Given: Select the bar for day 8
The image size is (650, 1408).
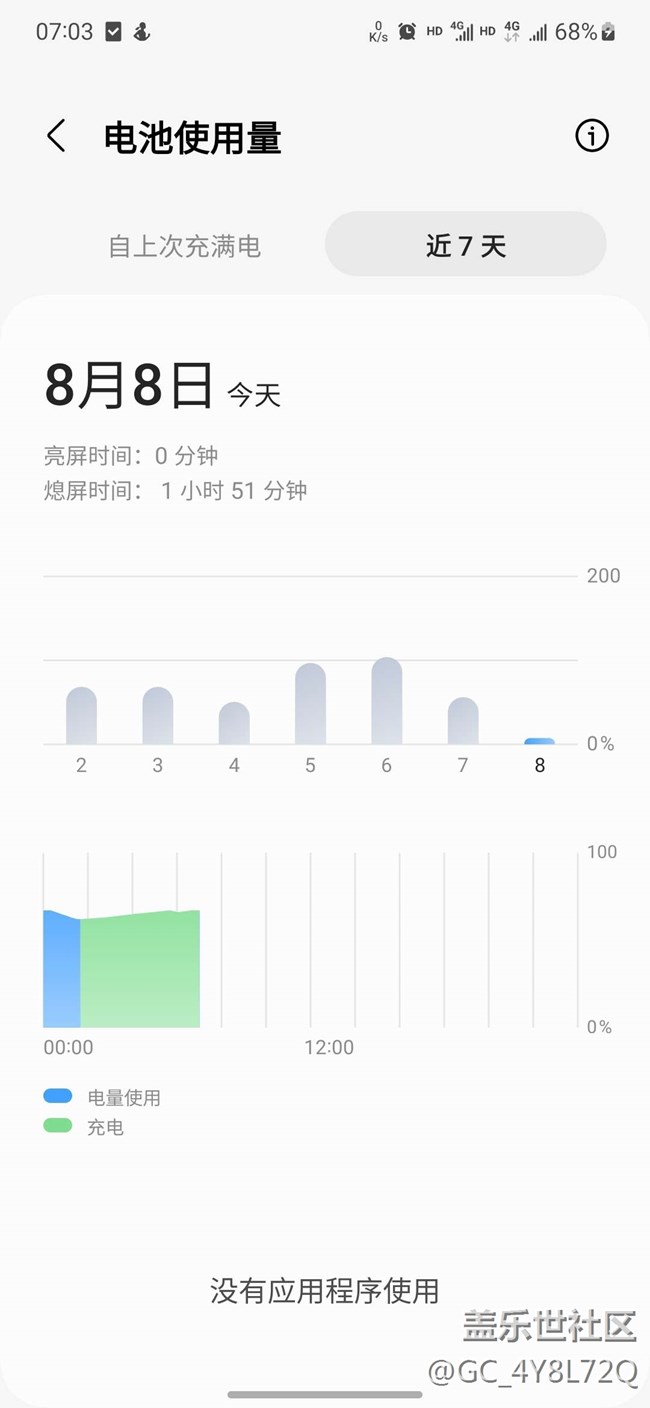Looking at the screenshot, I should (x=540, y=741).
